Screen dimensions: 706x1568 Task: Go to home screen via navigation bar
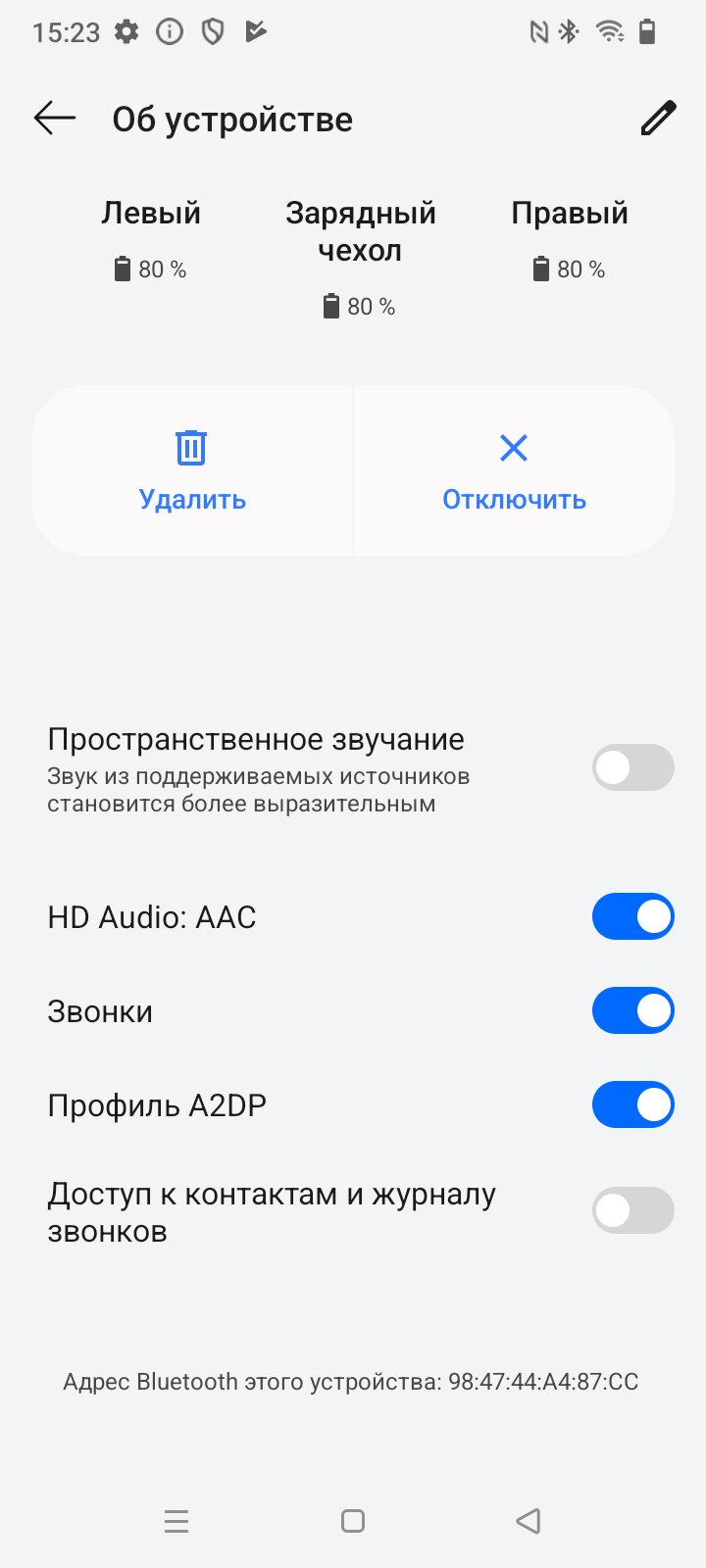coord(353,1521)
